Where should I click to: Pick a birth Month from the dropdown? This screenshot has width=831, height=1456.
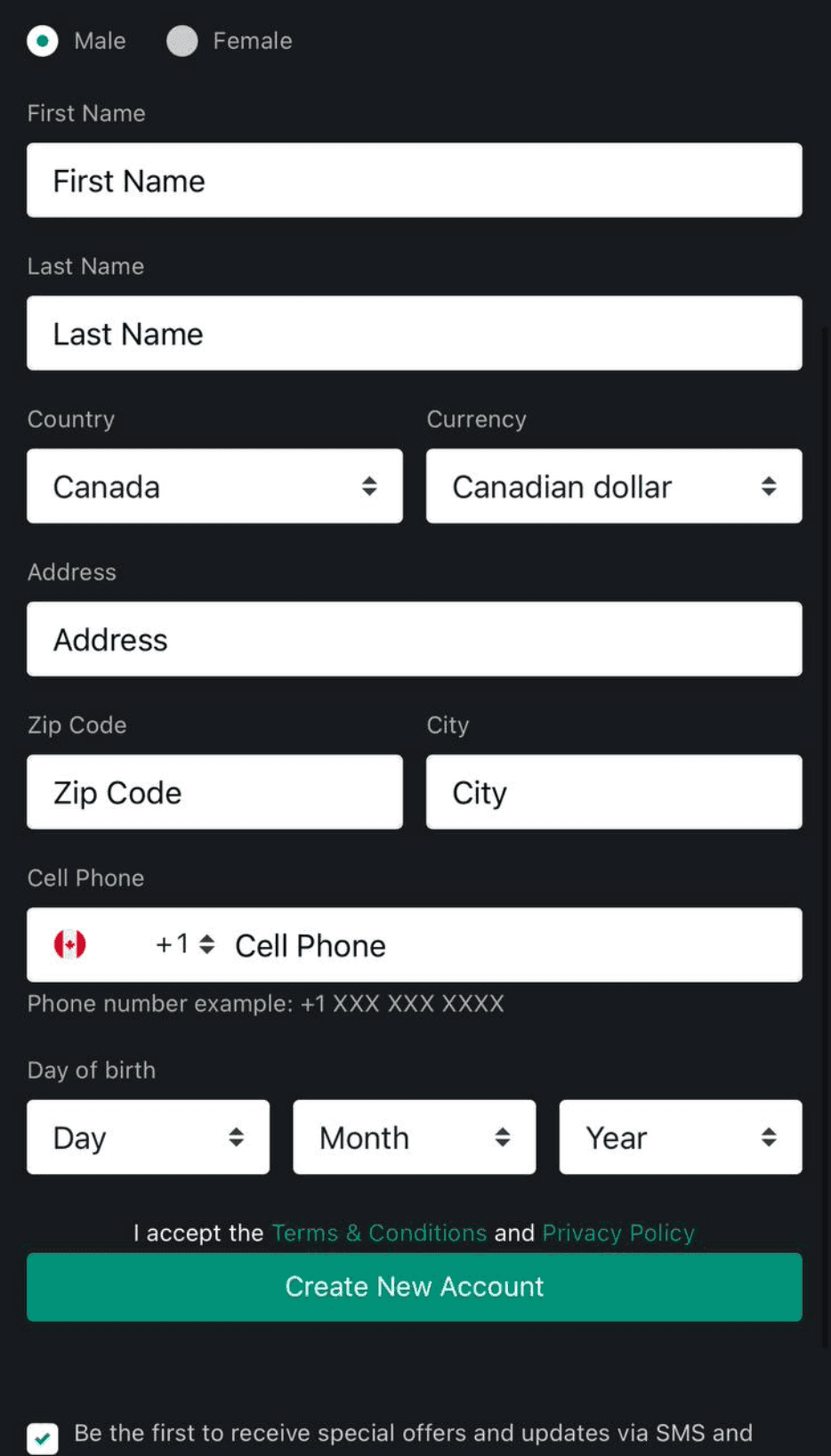click(x=414, y=1137)
